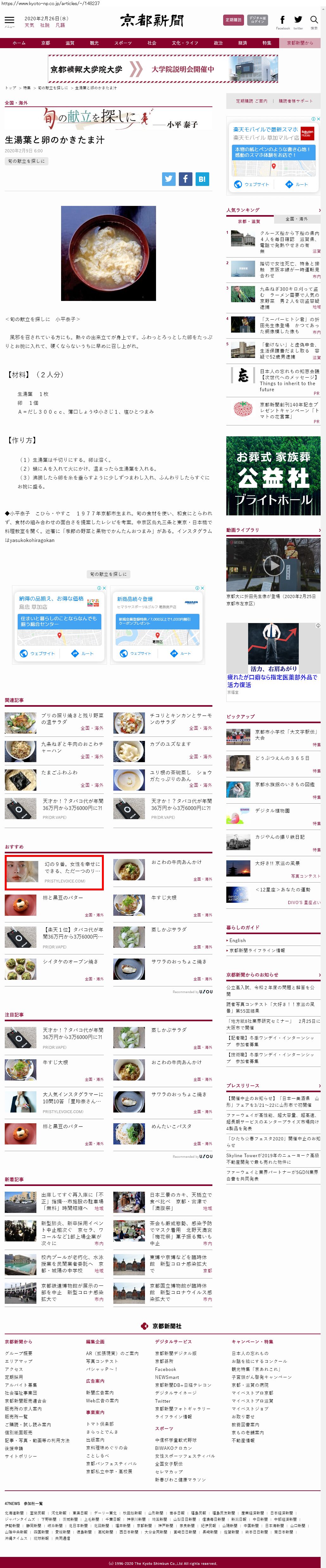Share article on Twitter

(168, 179)
